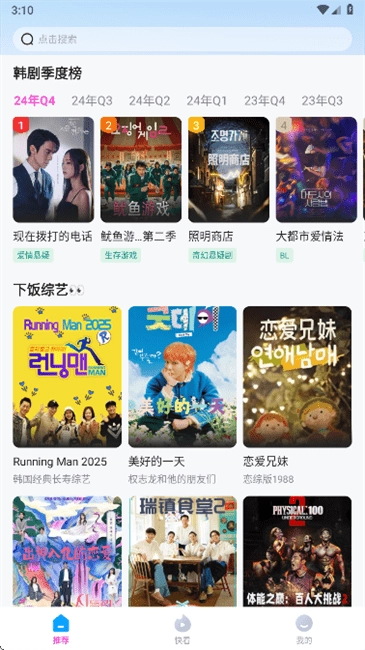Switch to the 24年Q3 ranking tab

(92, 101)
